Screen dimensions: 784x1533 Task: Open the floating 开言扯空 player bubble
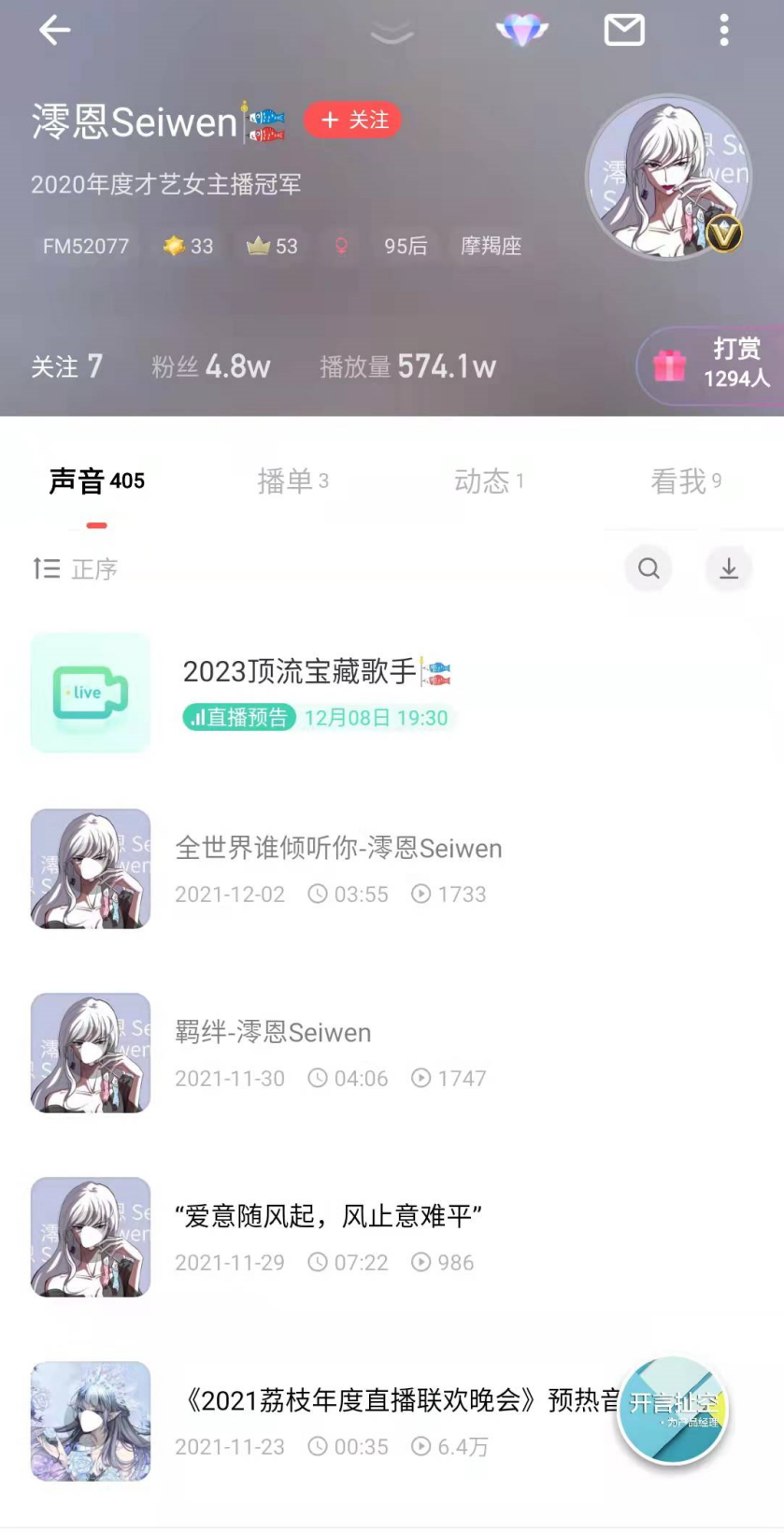click(x=673, y=1410)
